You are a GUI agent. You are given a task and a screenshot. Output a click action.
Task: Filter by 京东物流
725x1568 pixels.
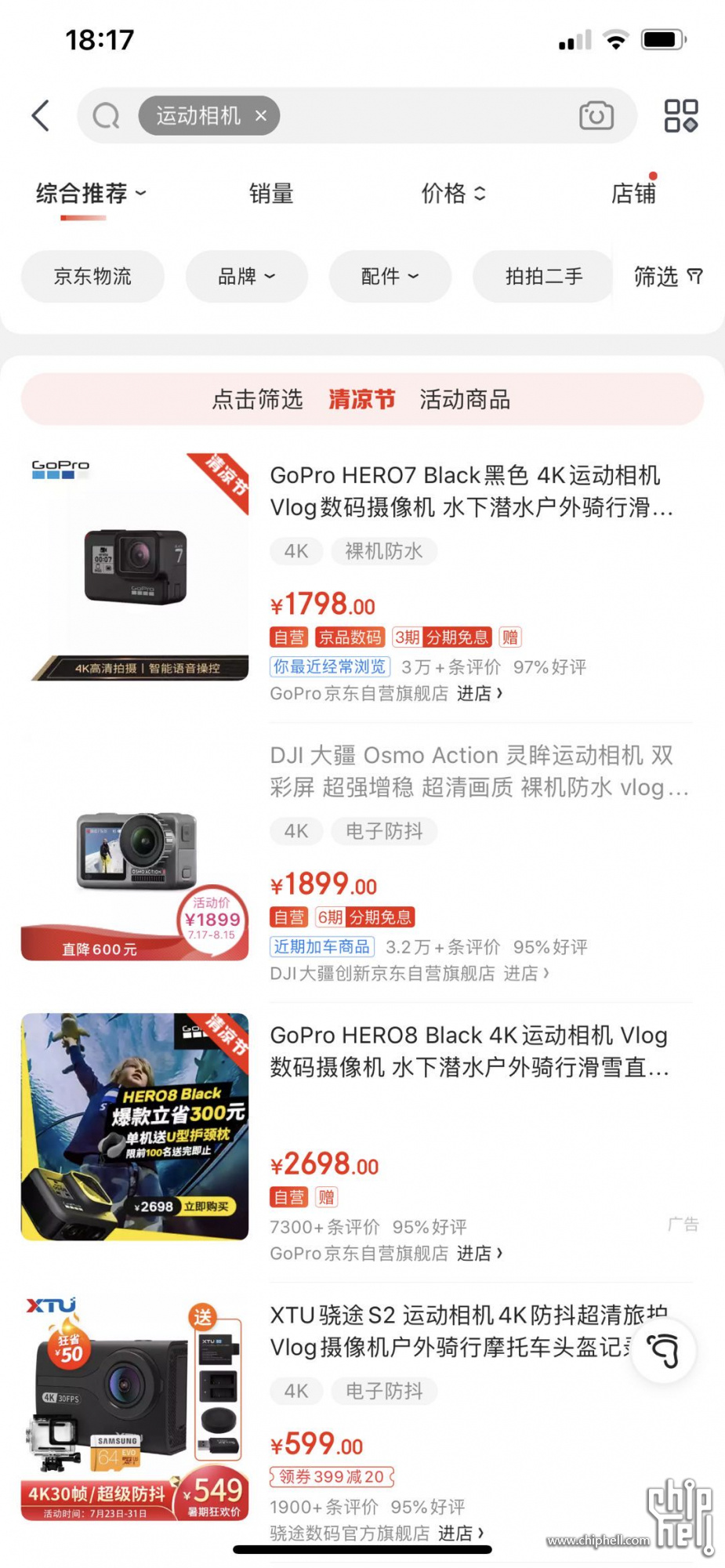pyautogui.click(x=92, y=277)
